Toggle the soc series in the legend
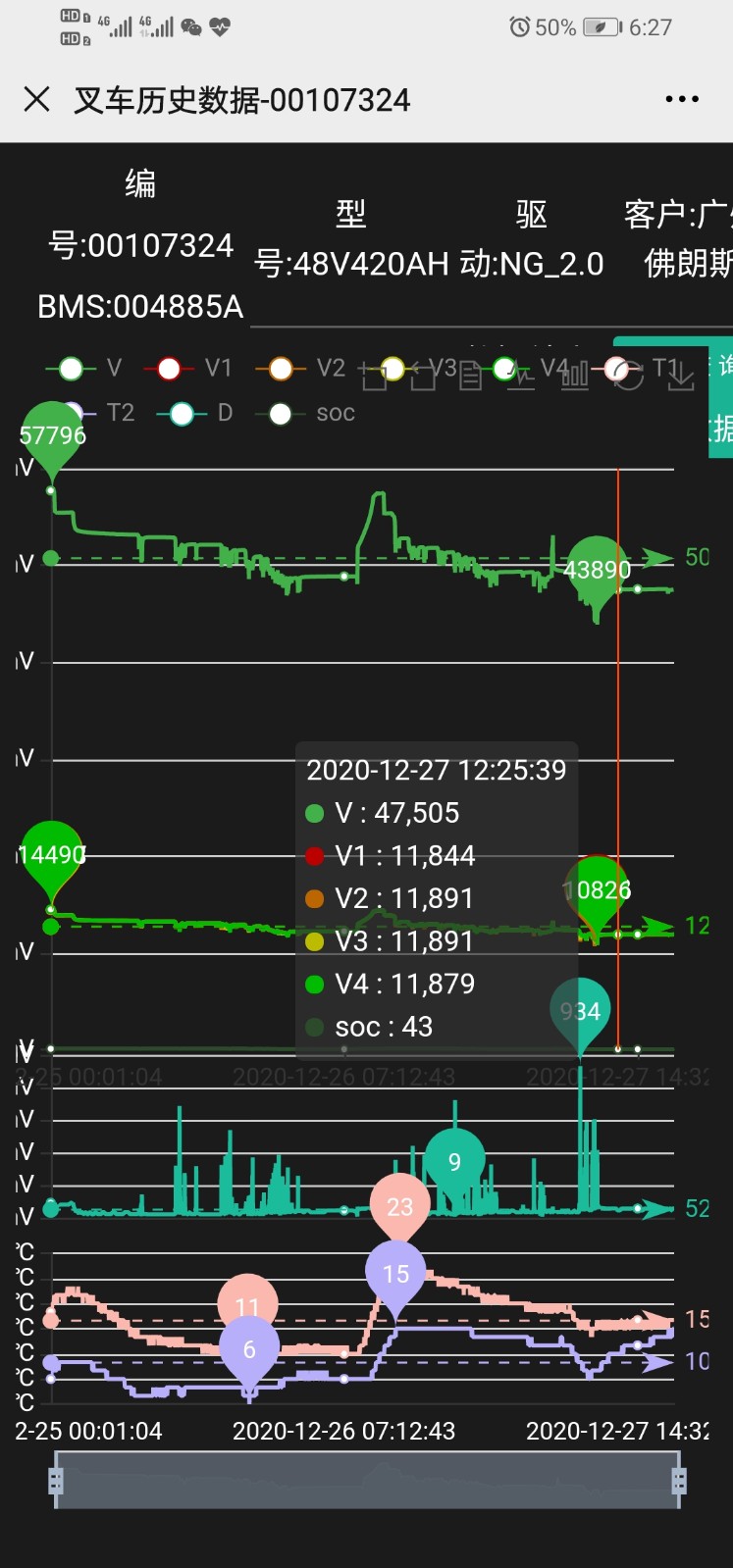Screen dimensions: 733x1568 [305, 413]
